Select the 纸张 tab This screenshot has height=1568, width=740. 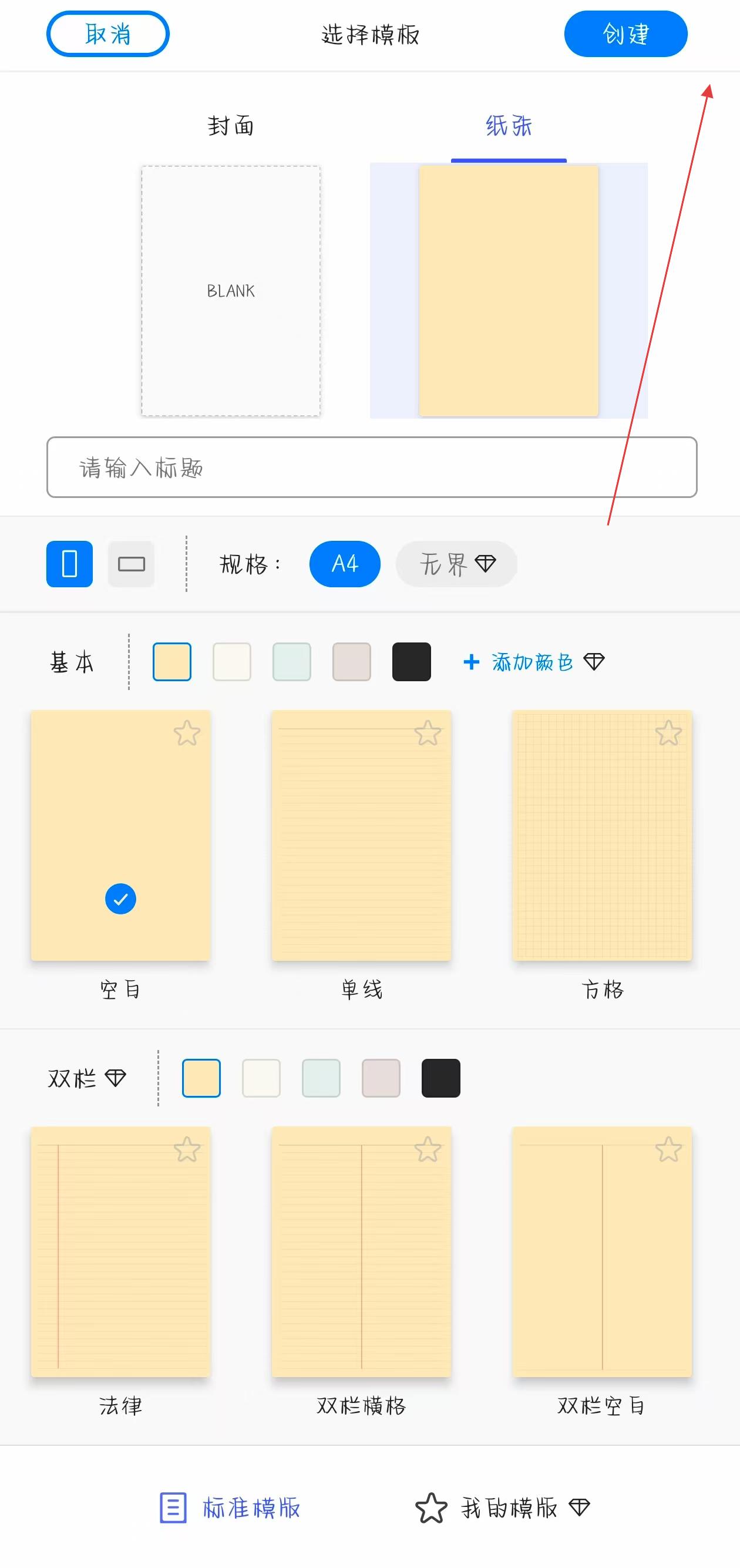tap(508, 126)
